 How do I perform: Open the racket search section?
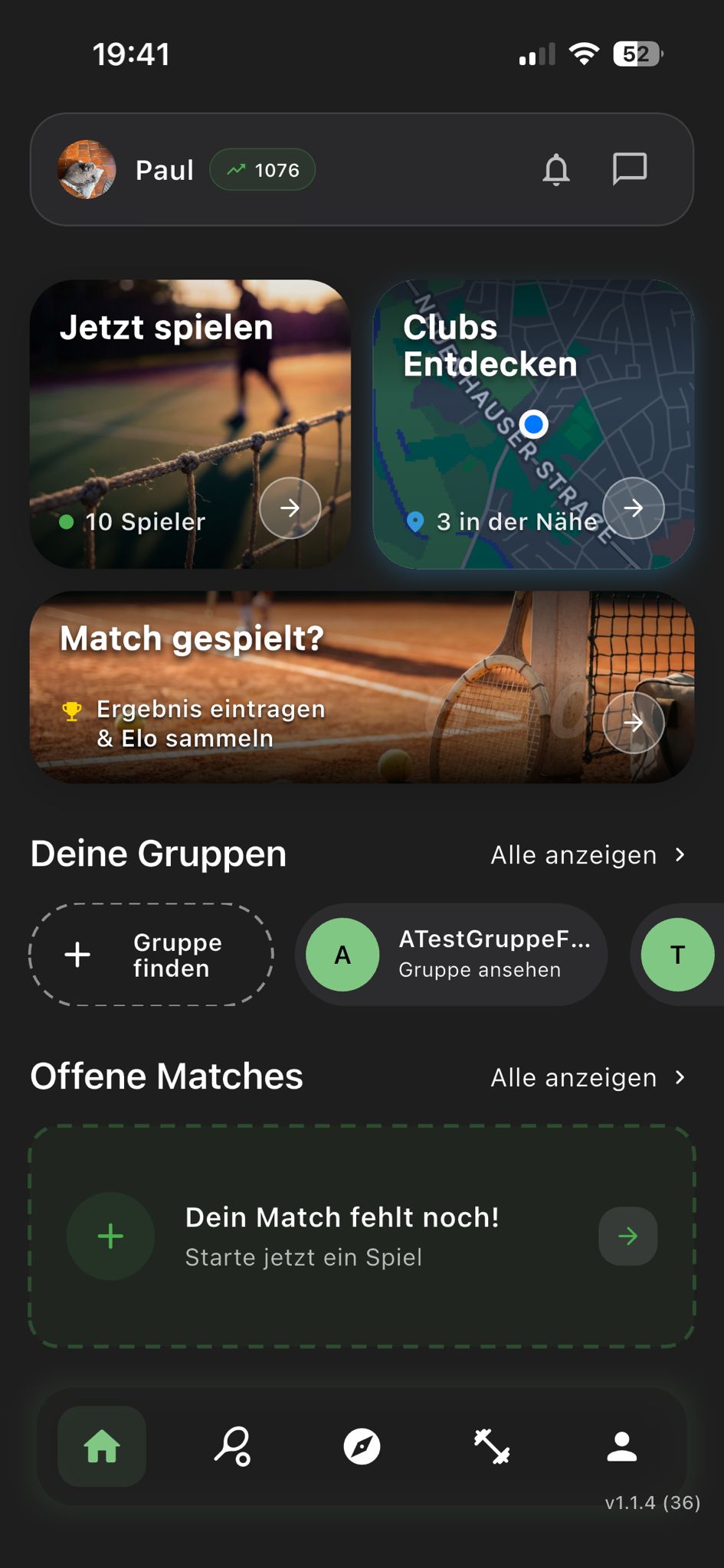click(x=231, y=1445)
